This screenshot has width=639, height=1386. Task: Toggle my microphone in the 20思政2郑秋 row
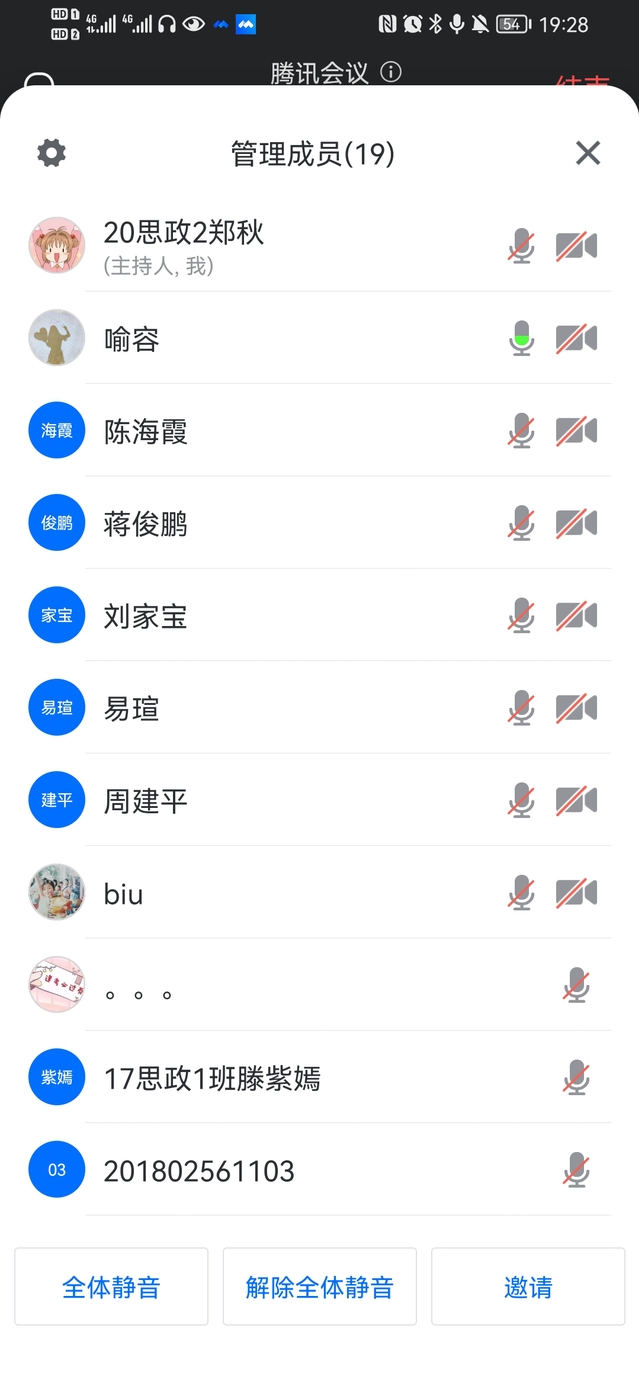[x=521, y=246]
